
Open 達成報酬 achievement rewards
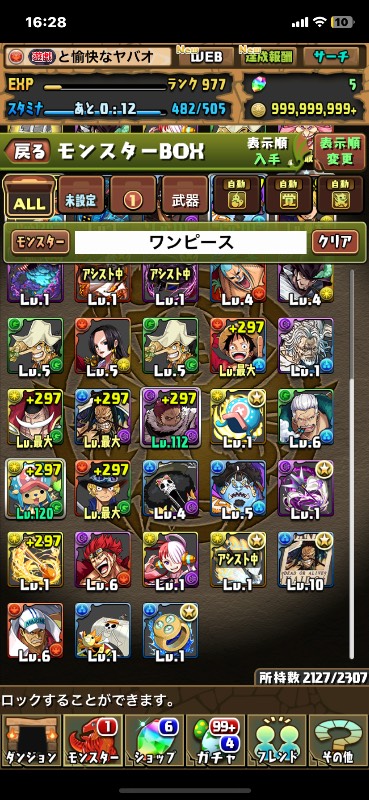point(267,57)
